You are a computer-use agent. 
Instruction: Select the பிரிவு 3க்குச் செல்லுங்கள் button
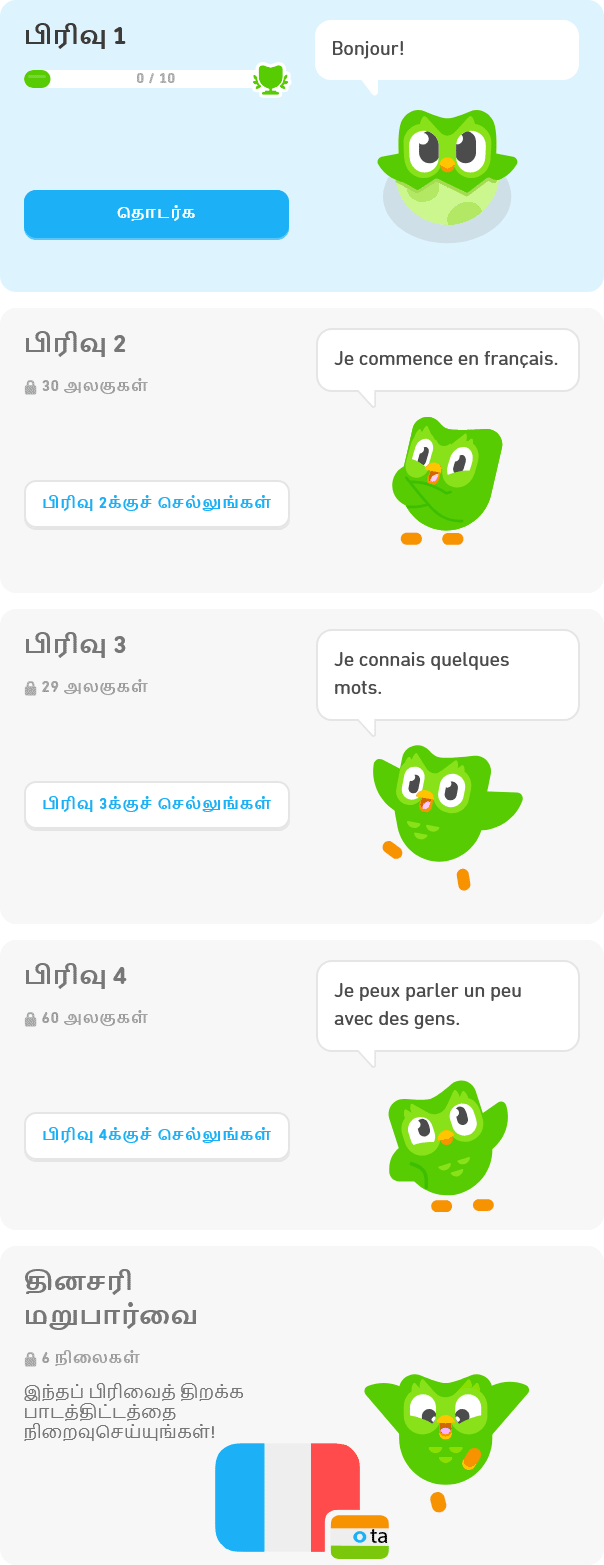click(x=156, y=804)
